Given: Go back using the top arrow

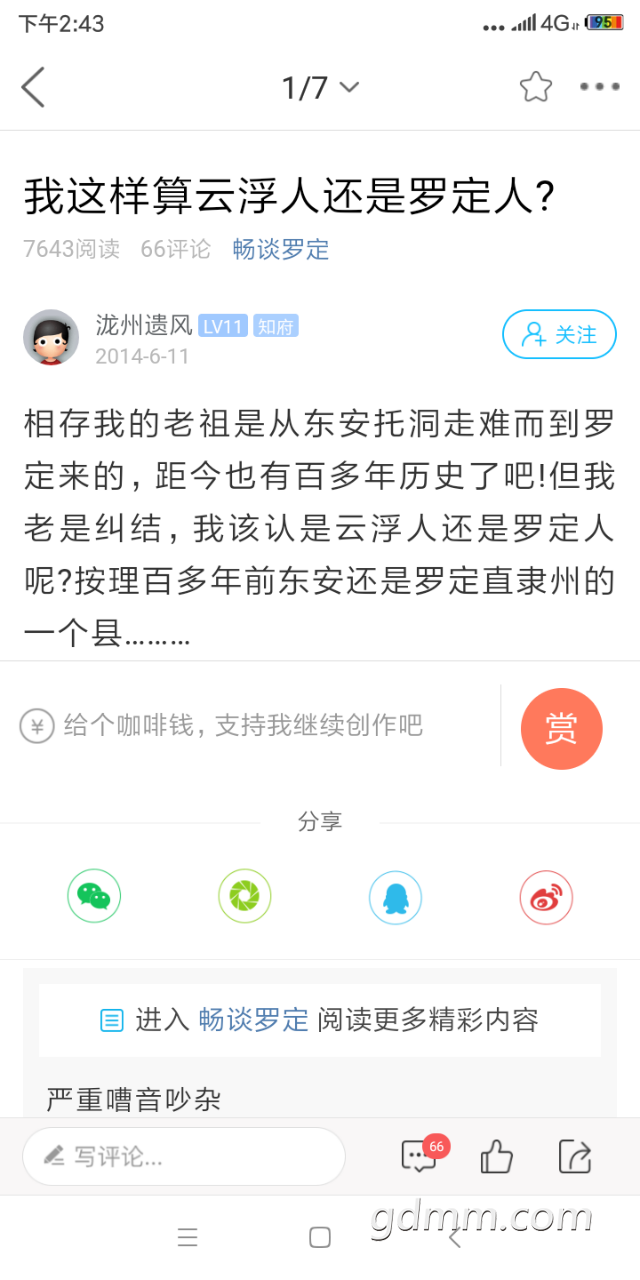Looking at the screenshot, I should pos(33,88).
